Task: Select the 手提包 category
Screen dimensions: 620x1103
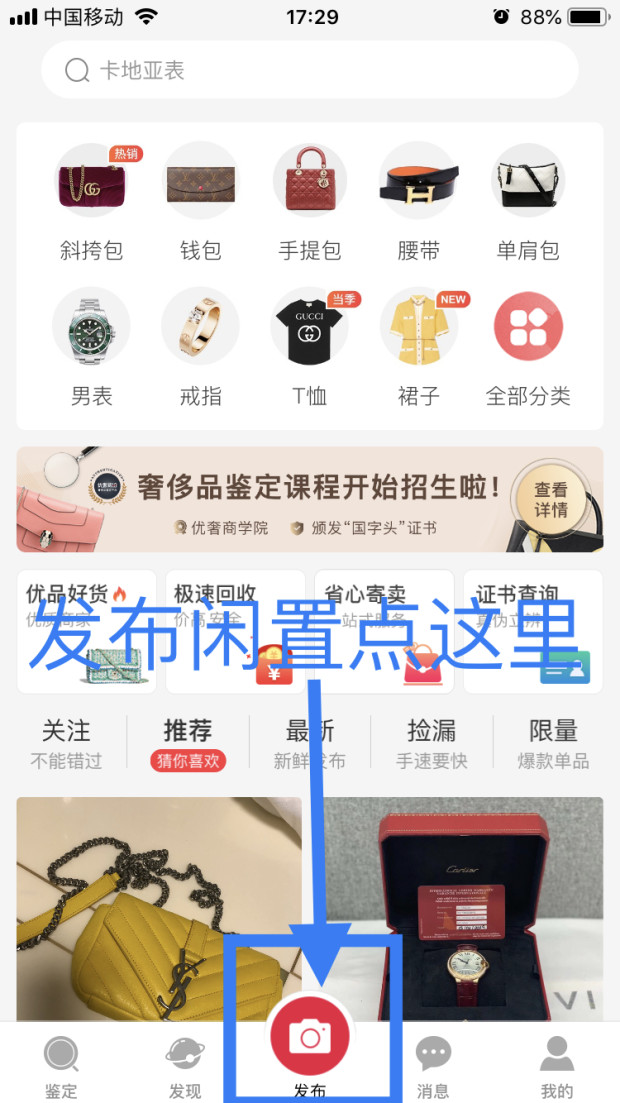Action: click(x=309, y=202)
